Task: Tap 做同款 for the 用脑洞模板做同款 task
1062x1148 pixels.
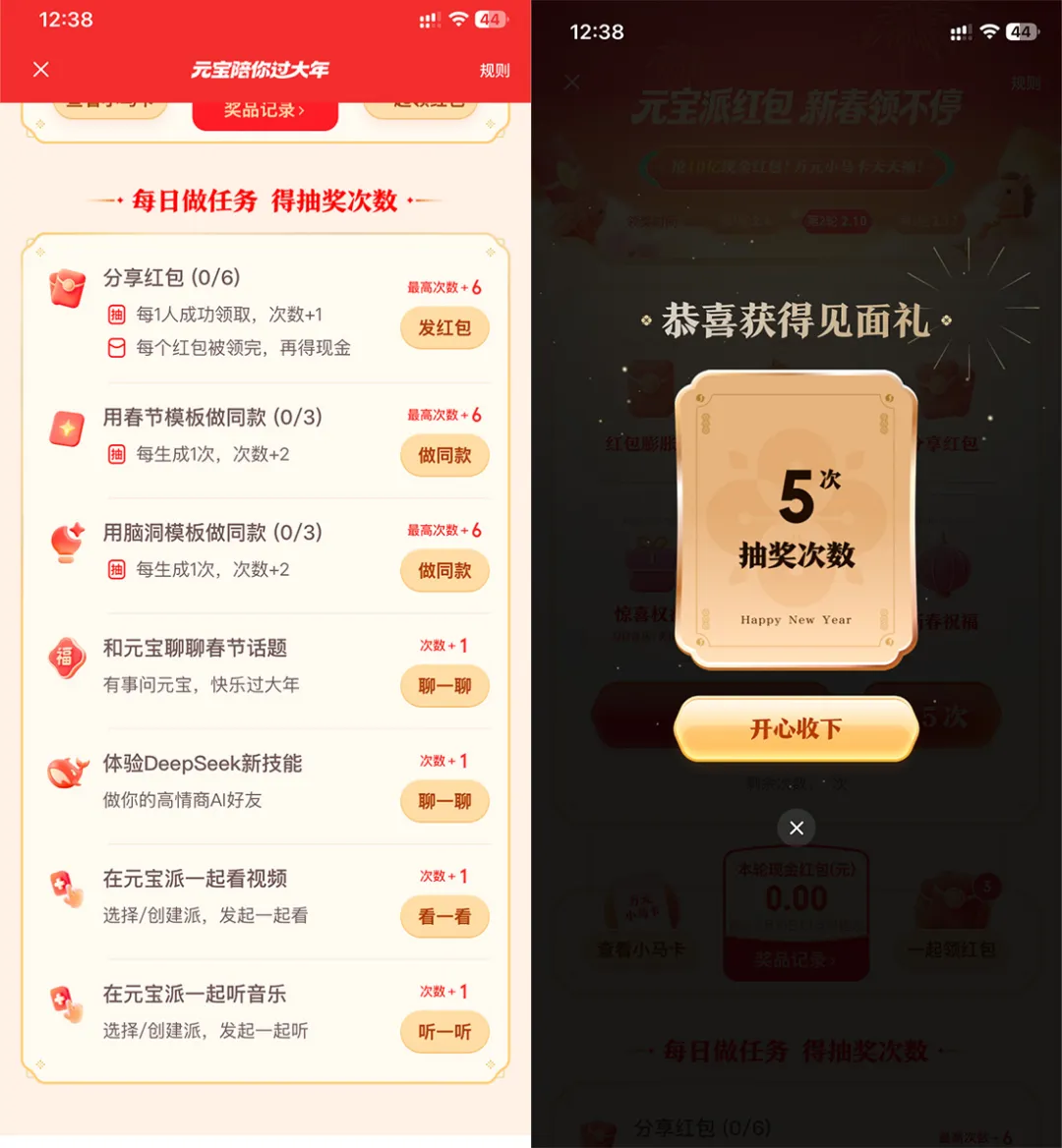Action: (x=444, y=571)
